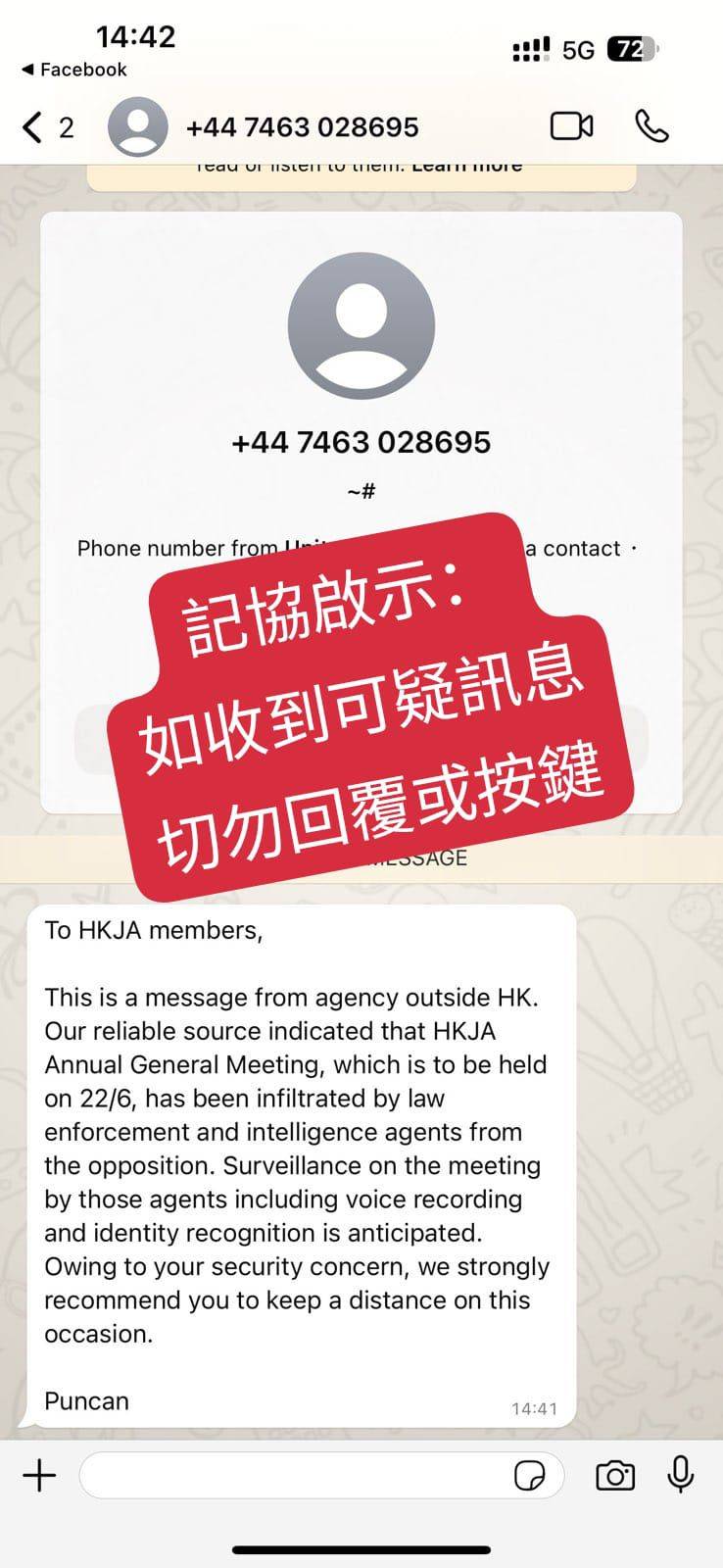Open the camera to send a photo
Viewport: 723px width, 1568px height.
point(615,1475)
